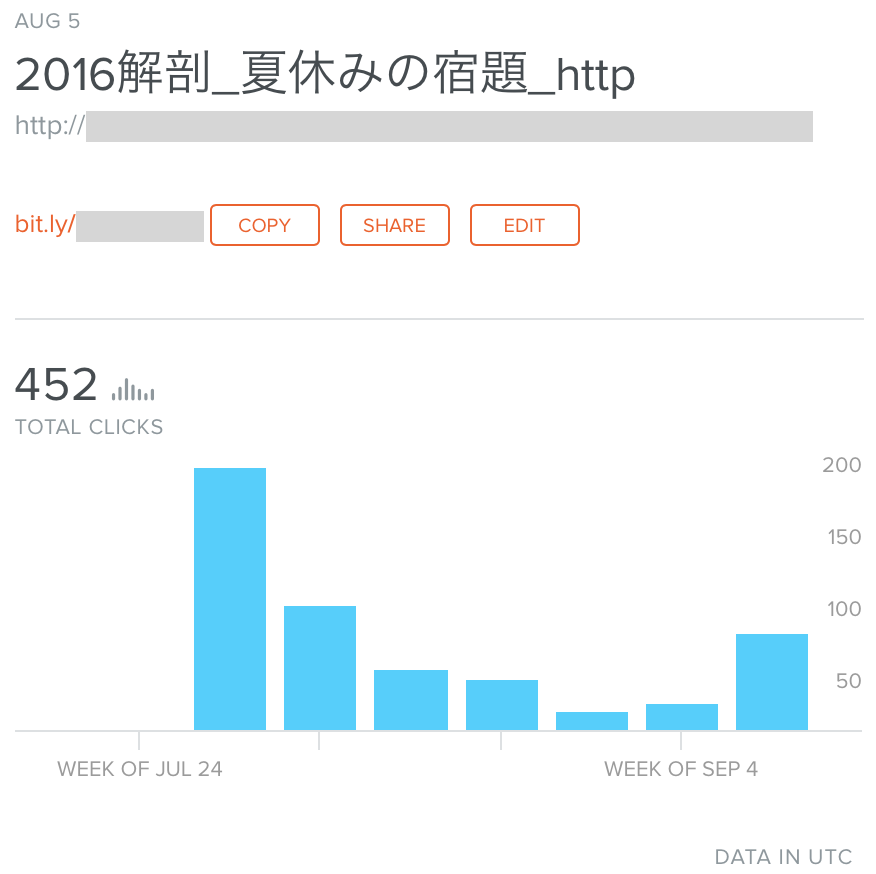The image size is (876, 874).
Task: Open the small chart icon beside 452
Action: pos(133,389)
